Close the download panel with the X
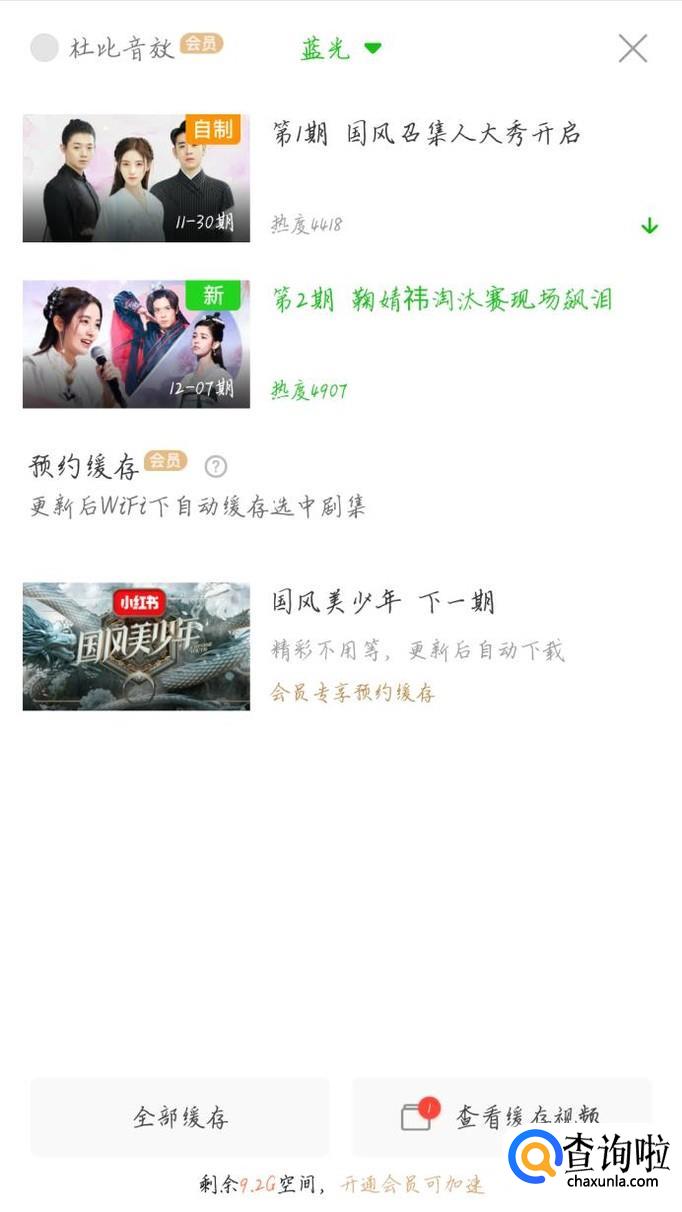This screenshot has width=682, height=1212. click(633, 48)
